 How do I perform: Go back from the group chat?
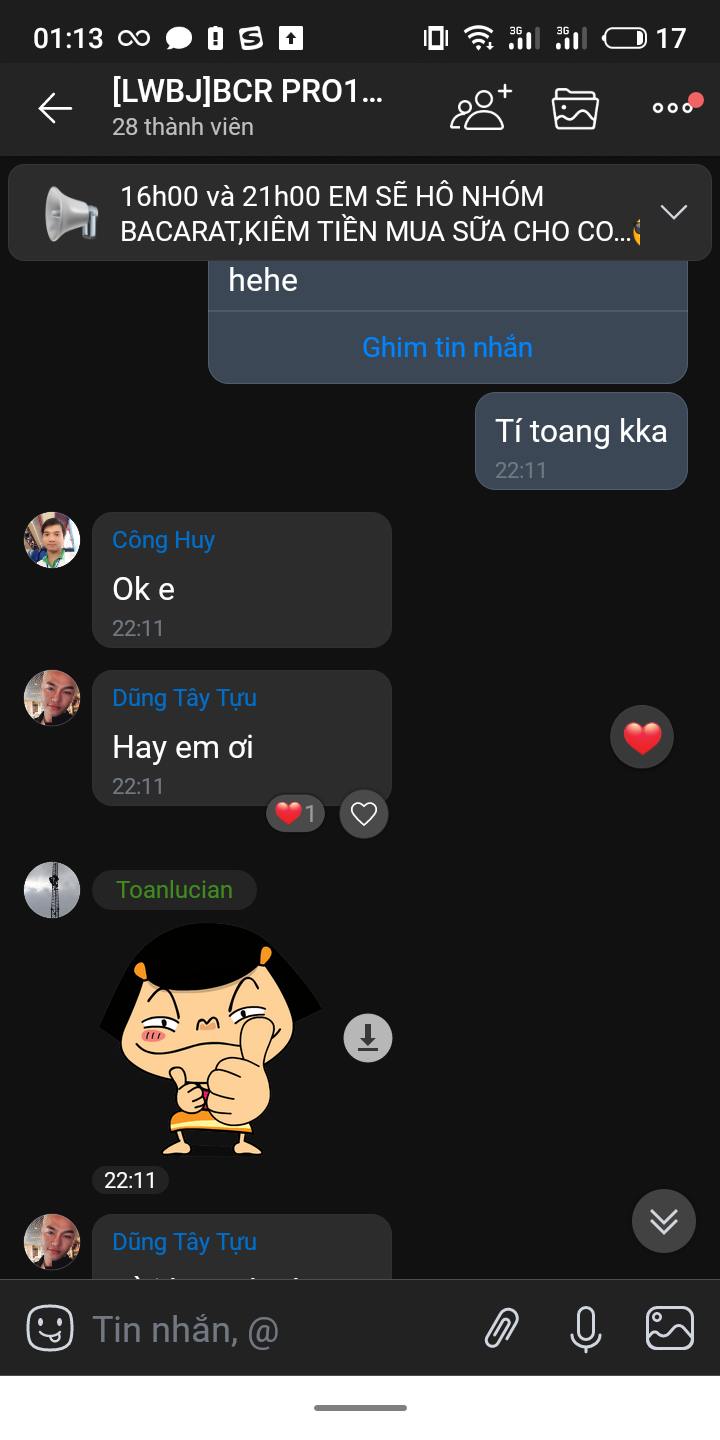pyautogui.click(x=55, y=108)
